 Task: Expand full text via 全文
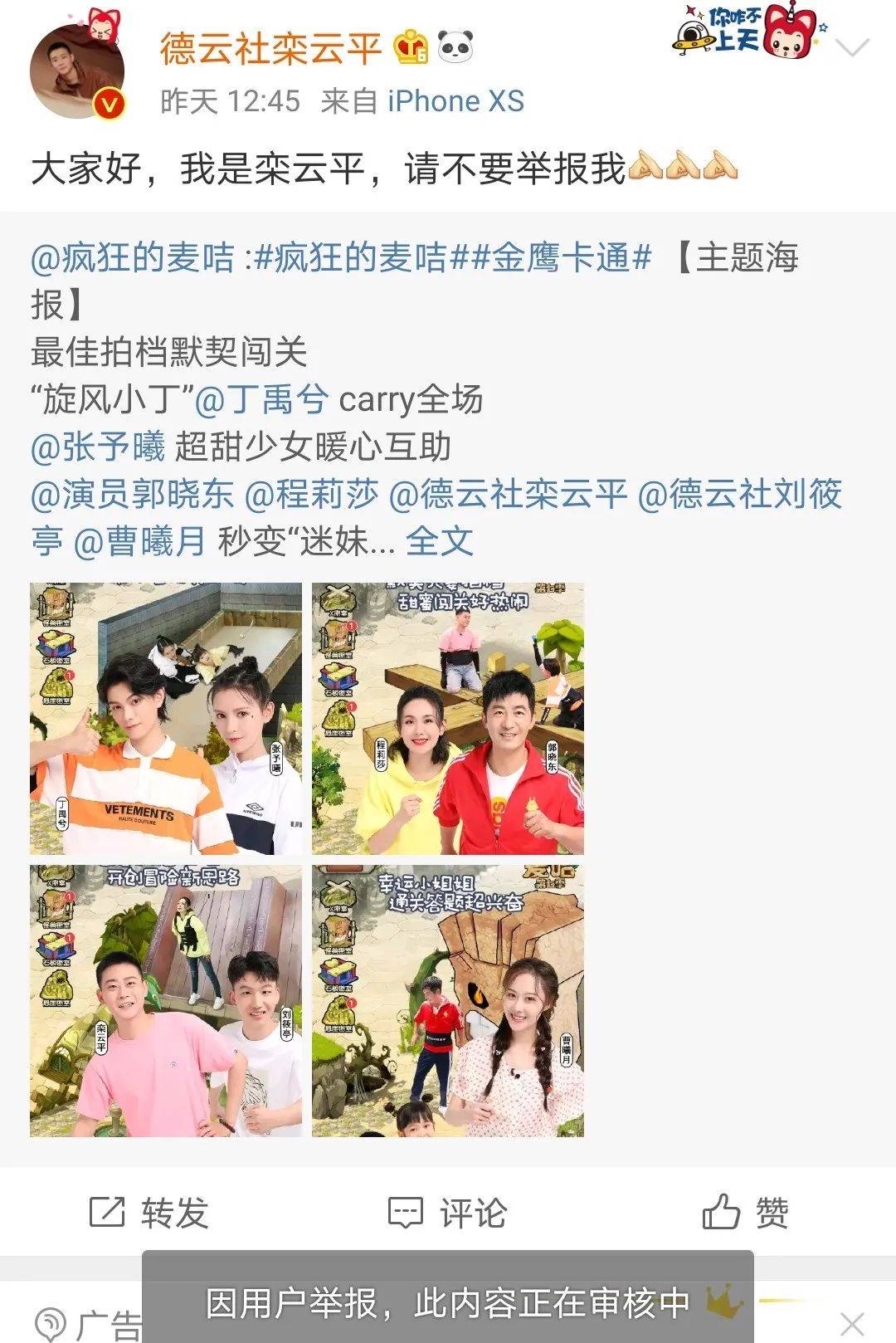click(439, 541)
